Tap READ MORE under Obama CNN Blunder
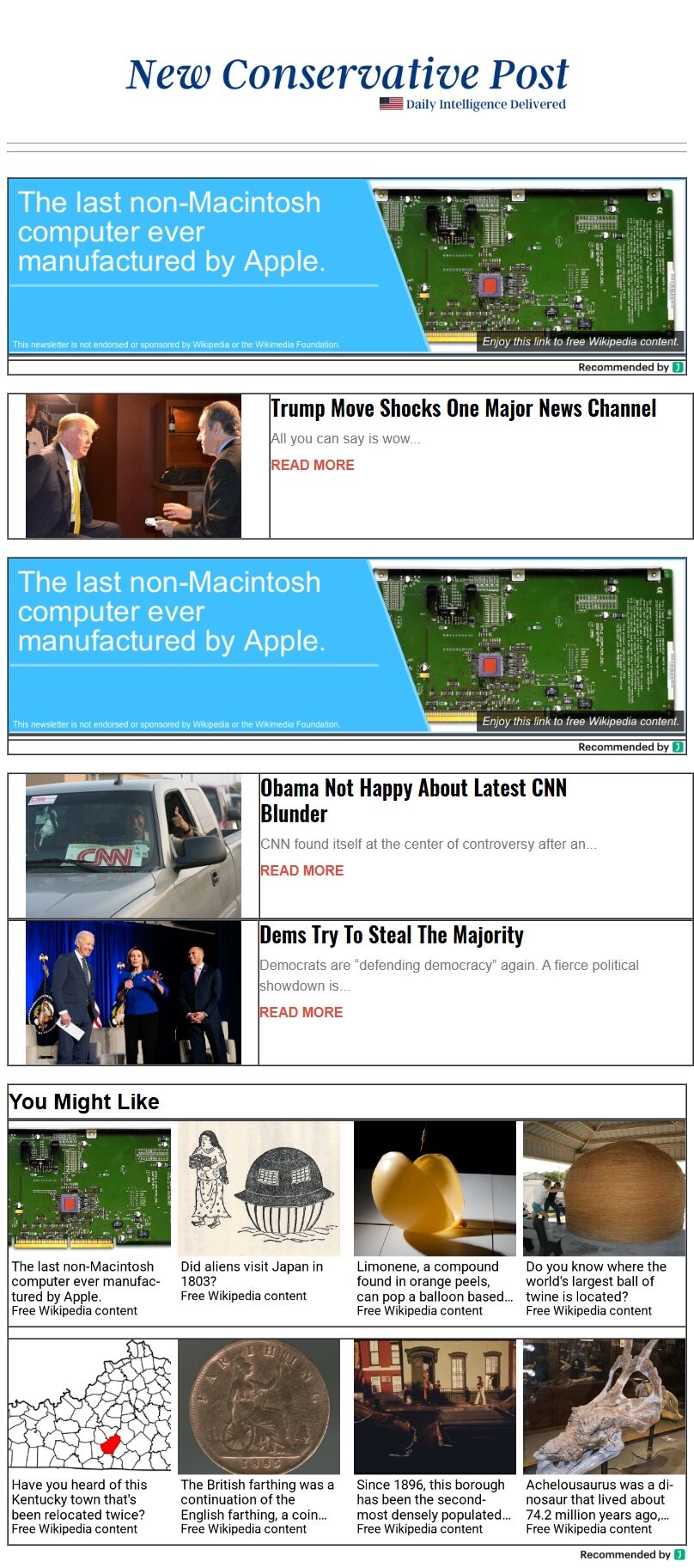Viewport: 694px width, 1568px height. [301, 870]
